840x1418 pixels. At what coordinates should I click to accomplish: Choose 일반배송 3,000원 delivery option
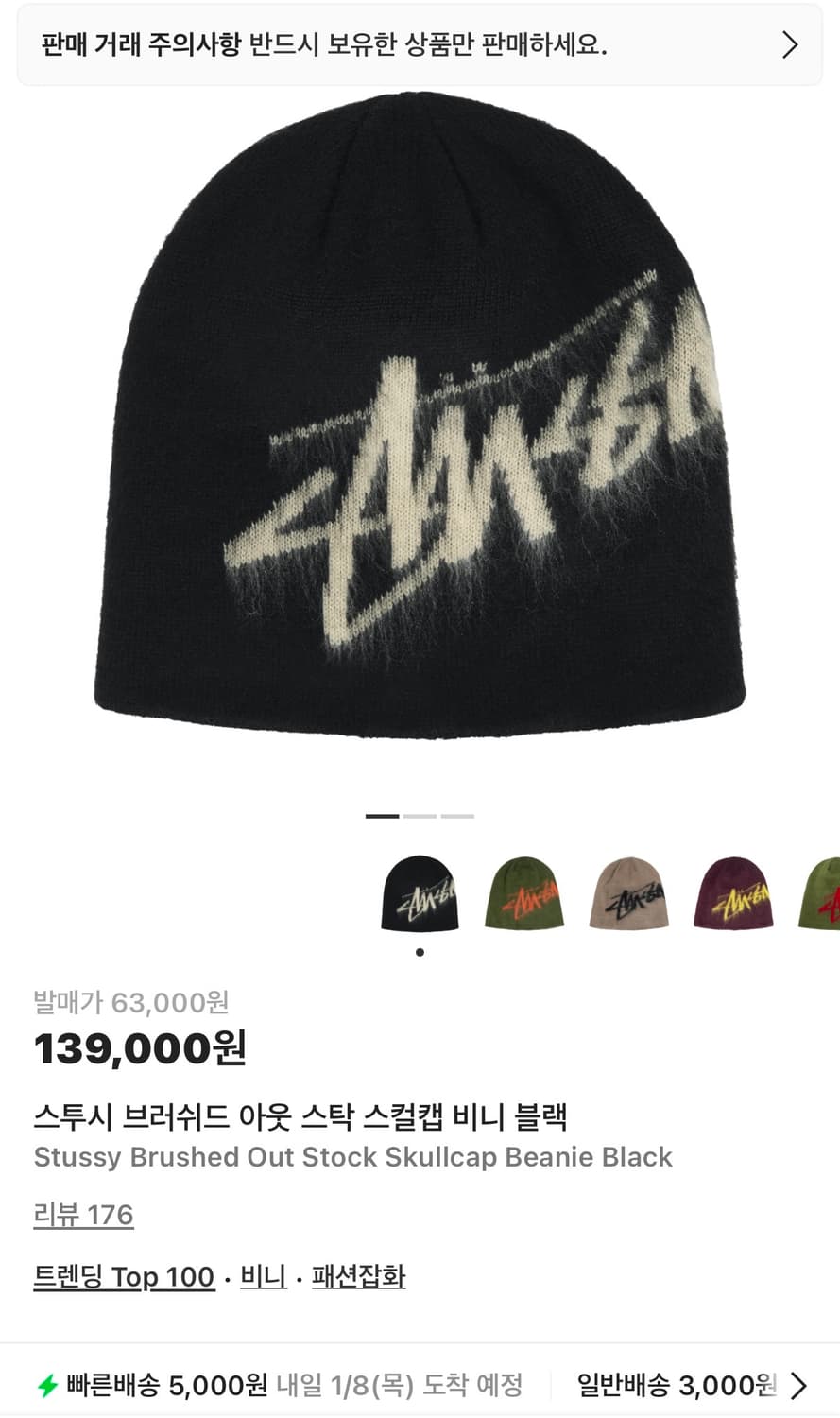(673, 1386)
